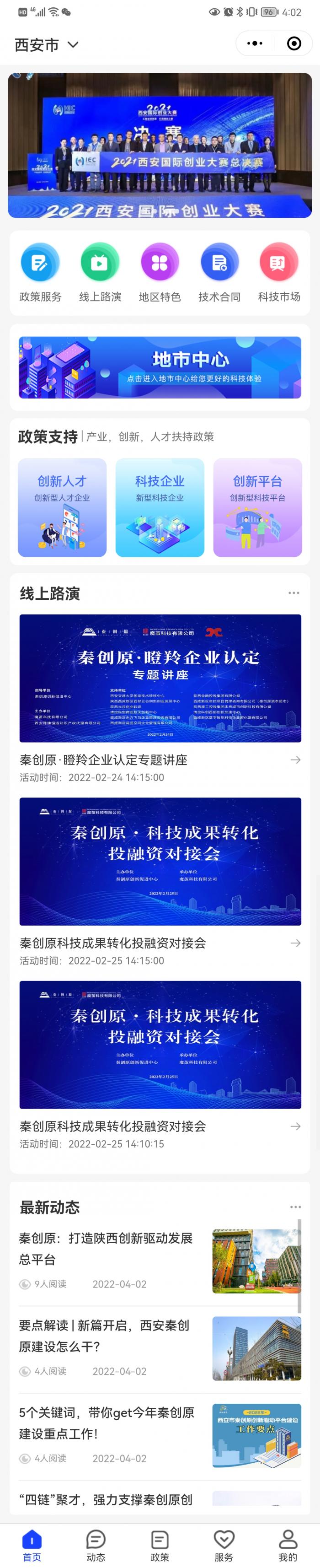Show more of the 线上路演 section
This screenshot has height=1568, width=320.
294,592
